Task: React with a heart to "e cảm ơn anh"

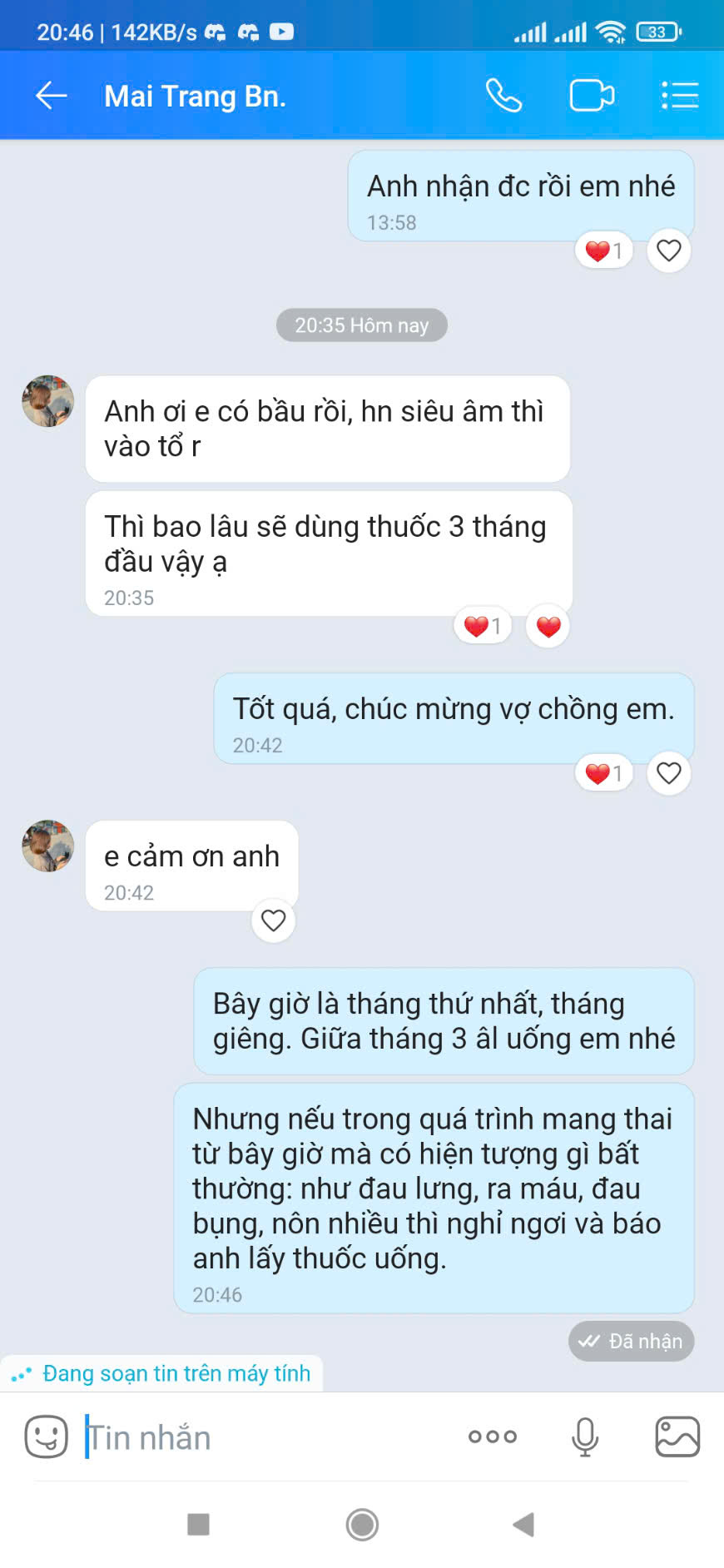Action: point(274,920)
